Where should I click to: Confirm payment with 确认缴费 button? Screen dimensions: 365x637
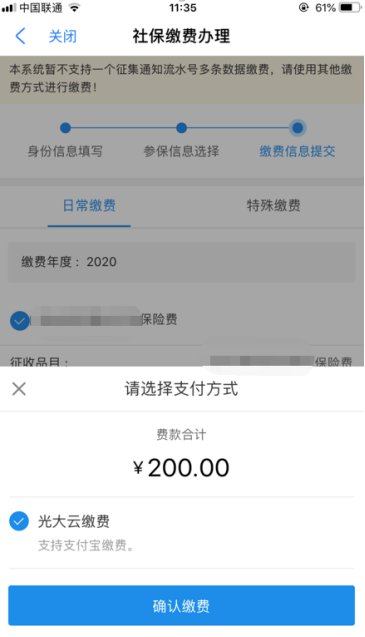point(181,605)
